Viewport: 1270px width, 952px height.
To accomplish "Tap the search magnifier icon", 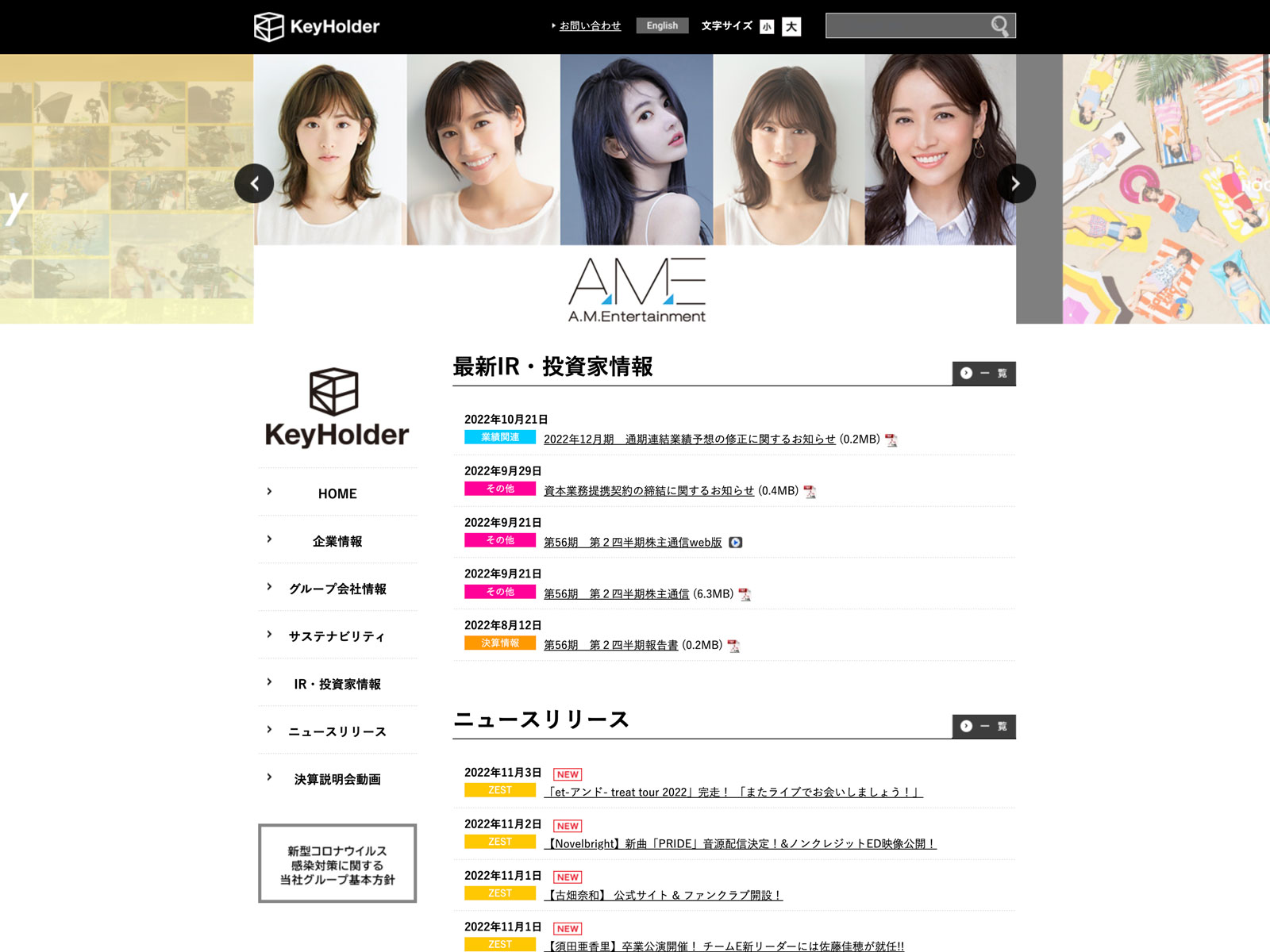I will [x=999, y=26].
